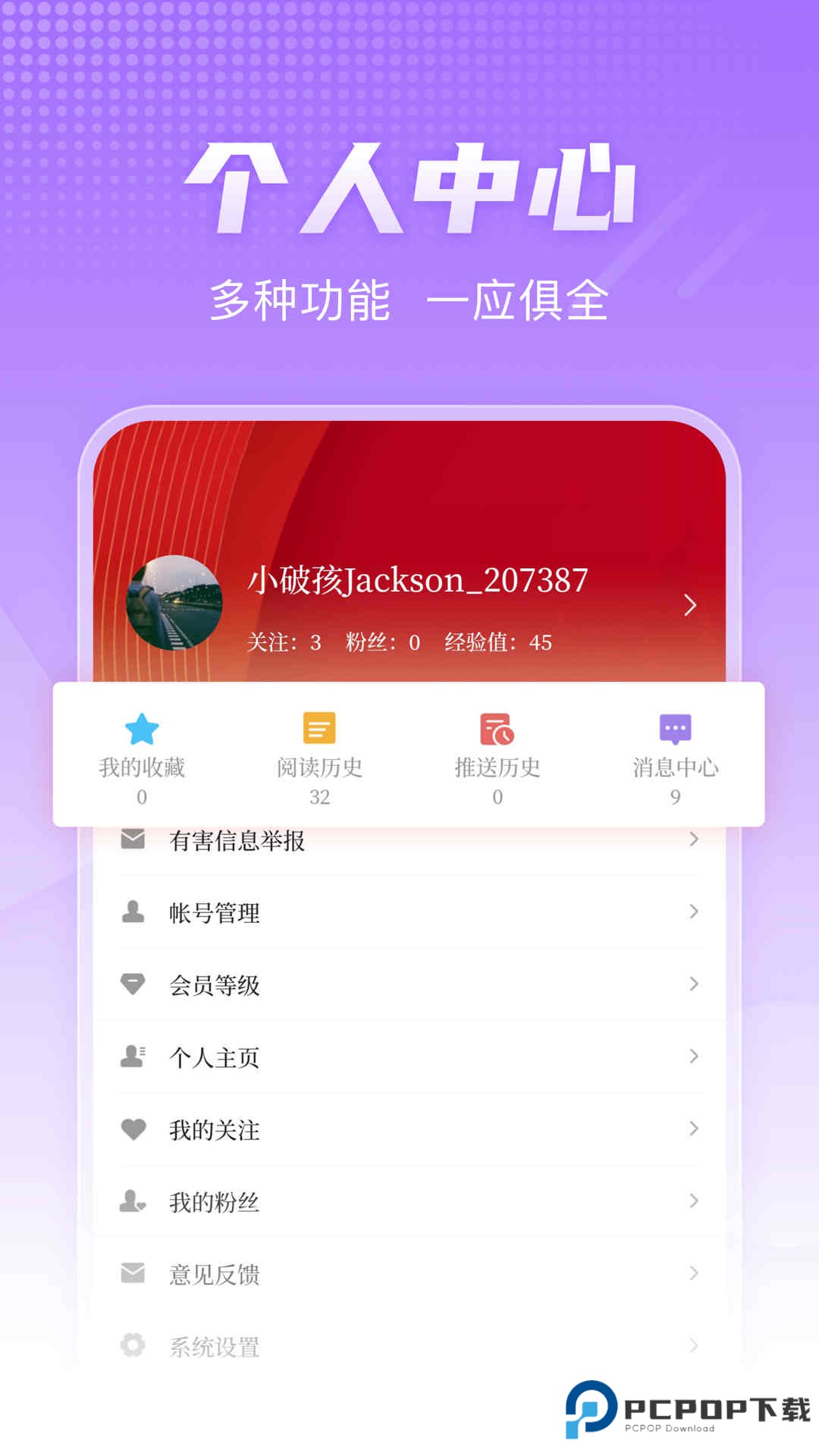
Task: Click the 有害信息举报 envelope icon
Action: (x=133, y=838)
